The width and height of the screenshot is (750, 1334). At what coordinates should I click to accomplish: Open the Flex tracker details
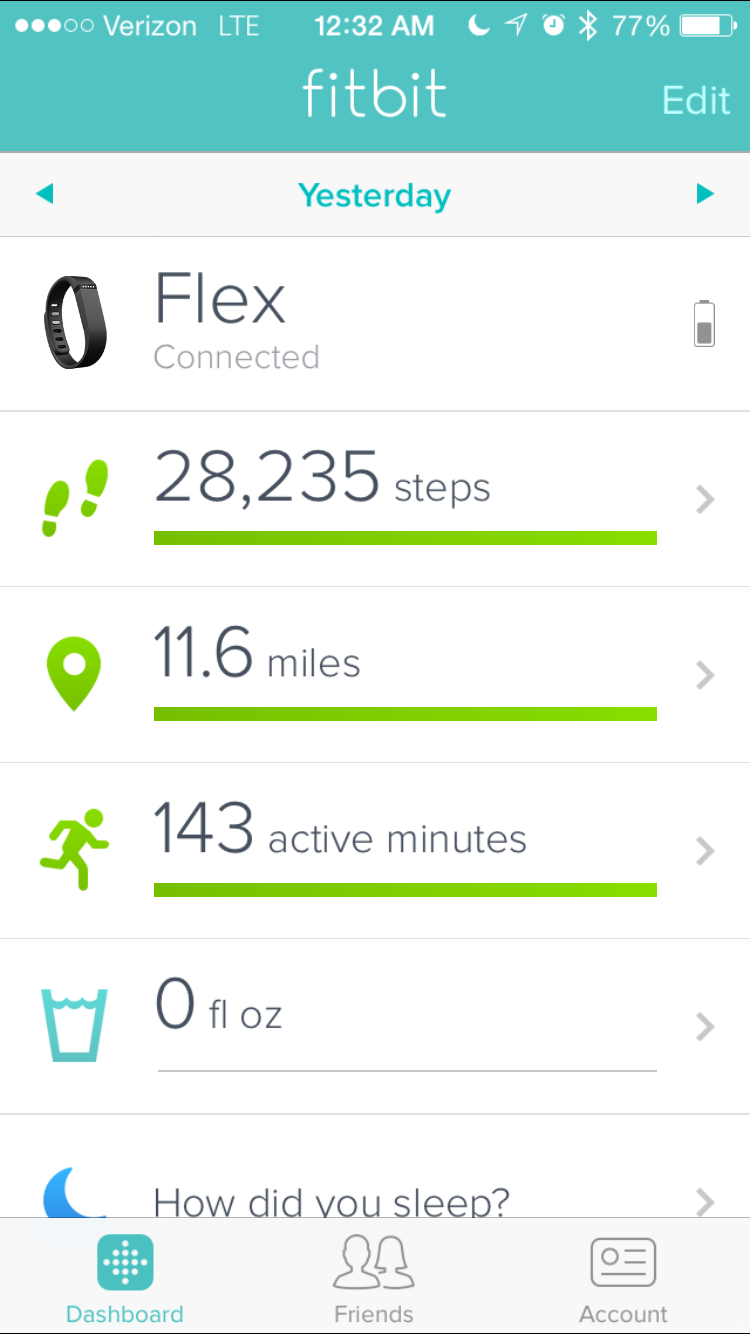pos(375,324)
